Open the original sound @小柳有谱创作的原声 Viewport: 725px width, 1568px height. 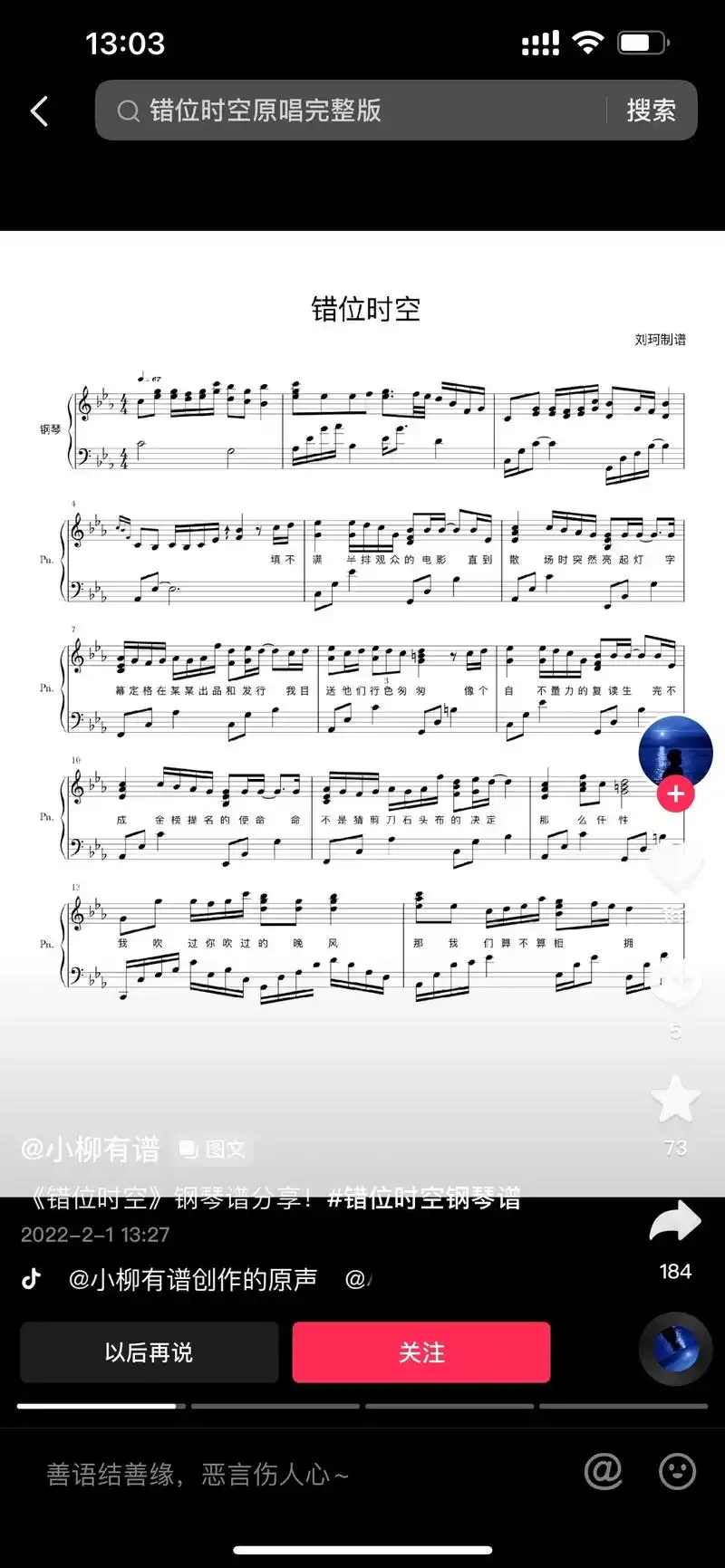click(x=192, y=1279)
